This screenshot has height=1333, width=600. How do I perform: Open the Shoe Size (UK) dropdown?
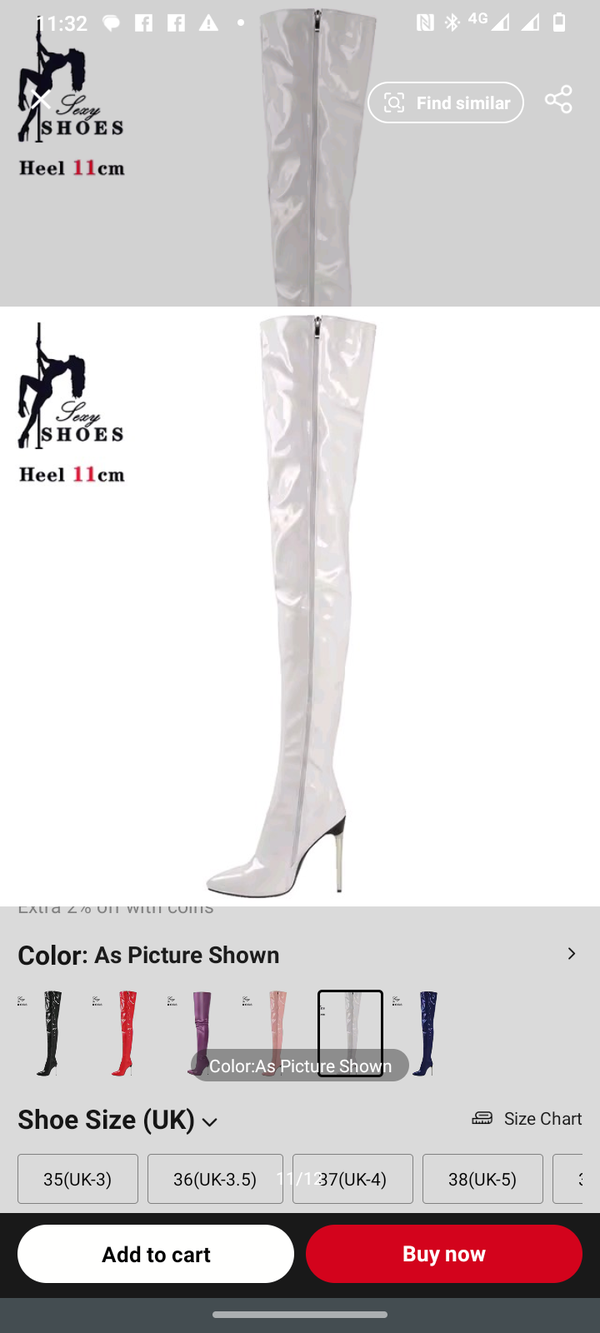click(x=118, y=1120)
